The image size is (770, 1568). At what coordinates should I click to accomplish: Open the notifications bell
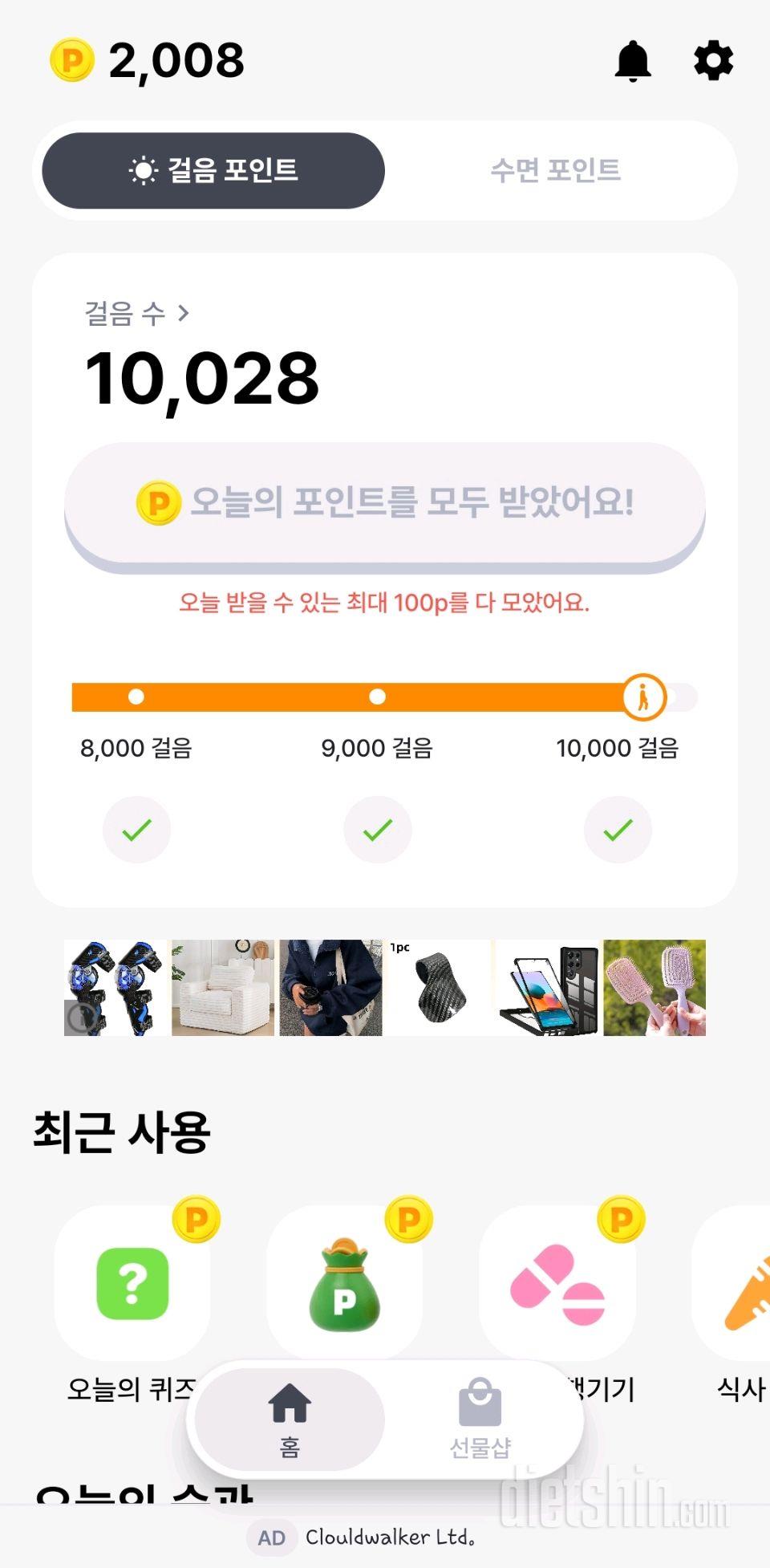pyautogui.click(x=633, y=61)
